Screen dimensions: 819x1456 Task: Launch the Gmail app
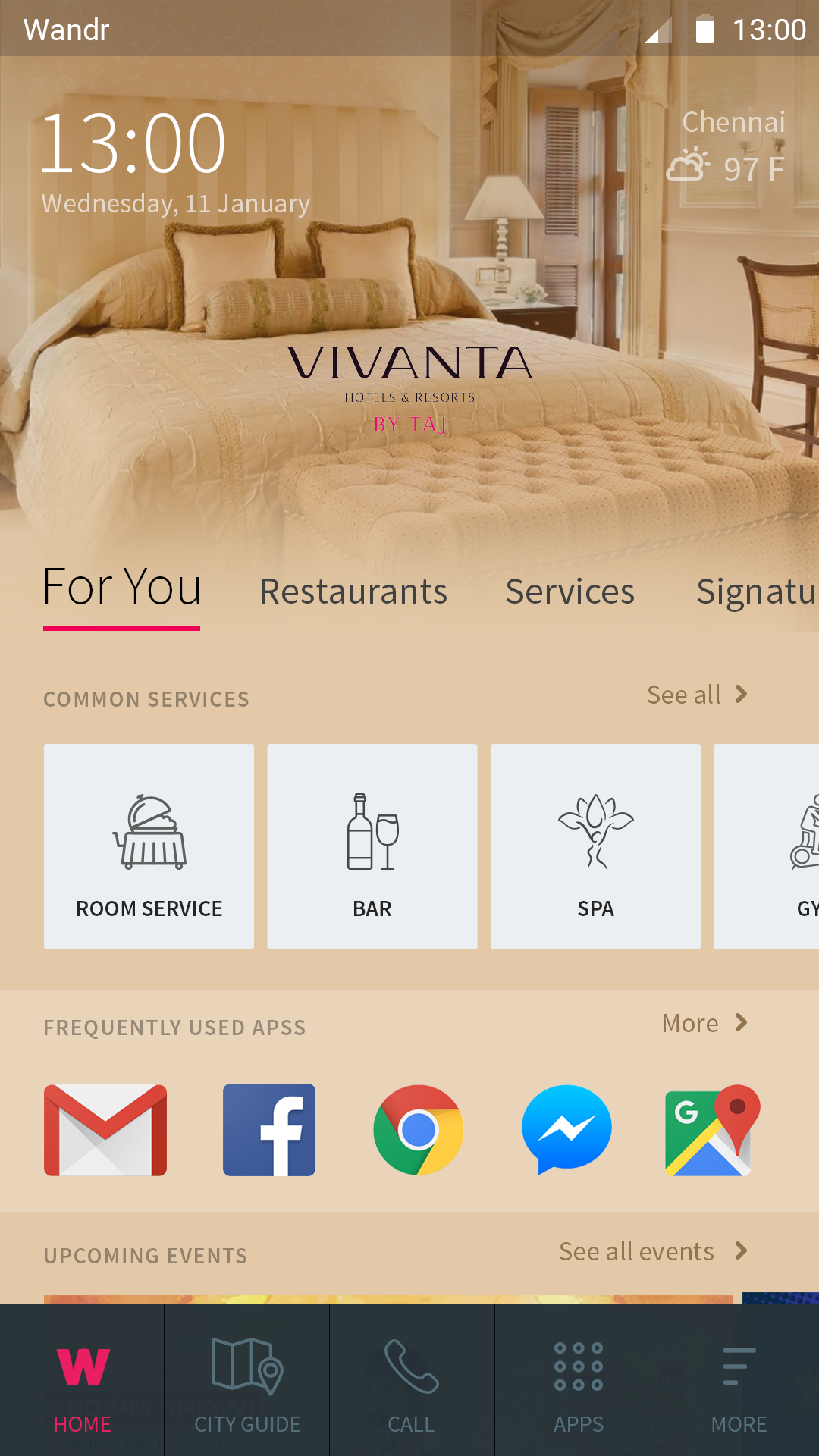click(x=105, y=1130)
